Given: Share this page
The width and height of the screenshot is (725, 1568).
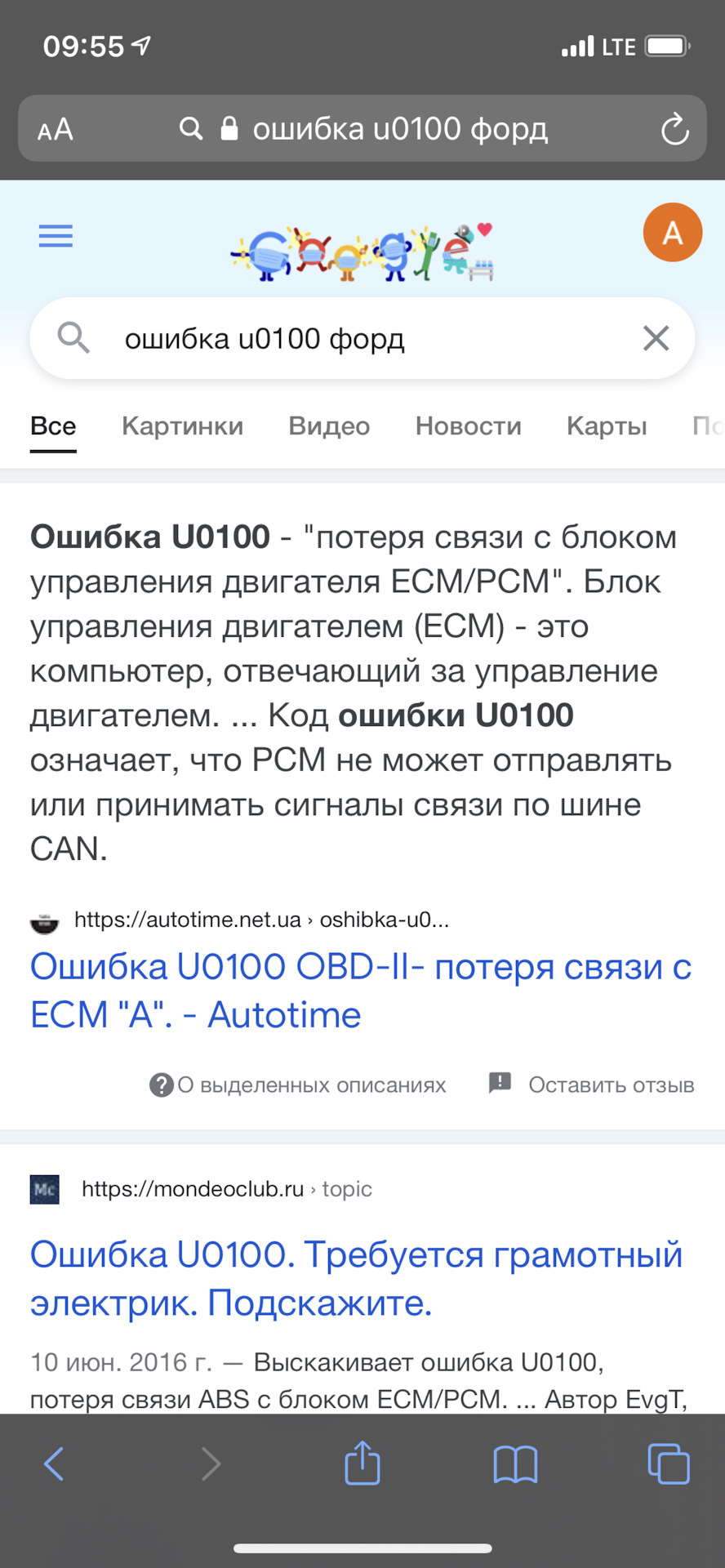Looking at the screenshot, I should click(x=362, y=1463).
